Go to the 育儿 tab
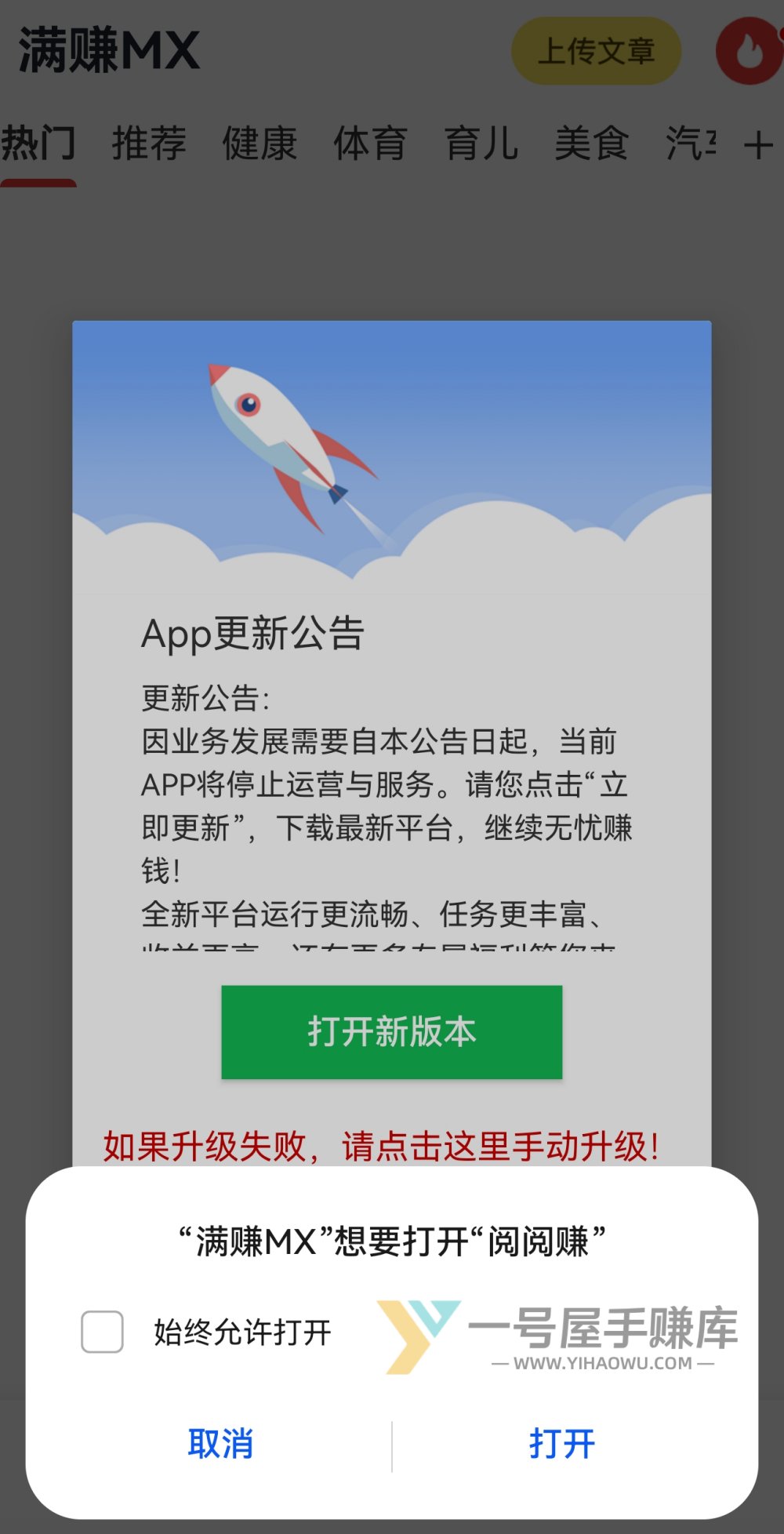The image size is (784, 1534). (481, 144)
